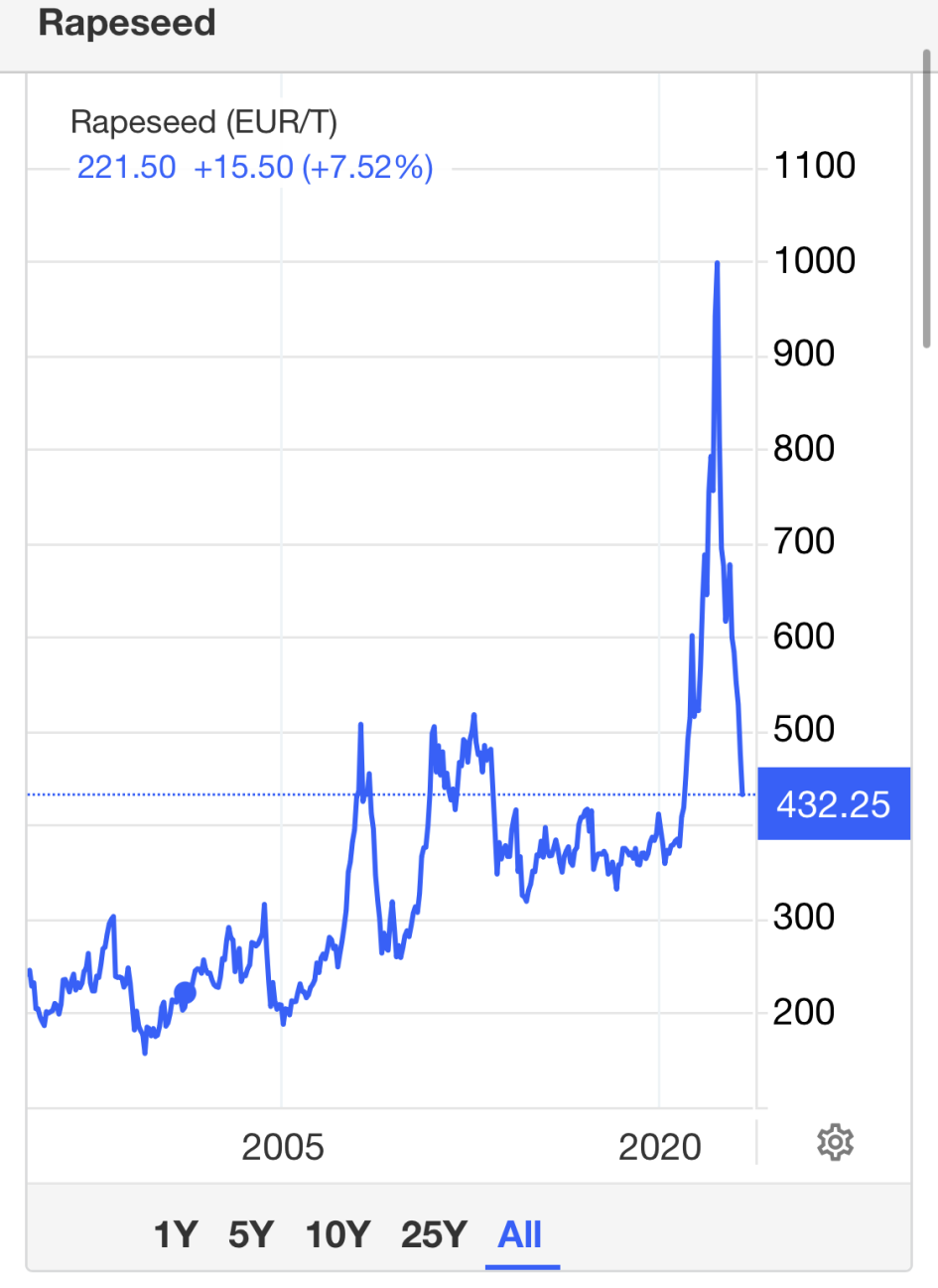Select the 1Y time range
938x1288 pixels.
(176, 1234)
